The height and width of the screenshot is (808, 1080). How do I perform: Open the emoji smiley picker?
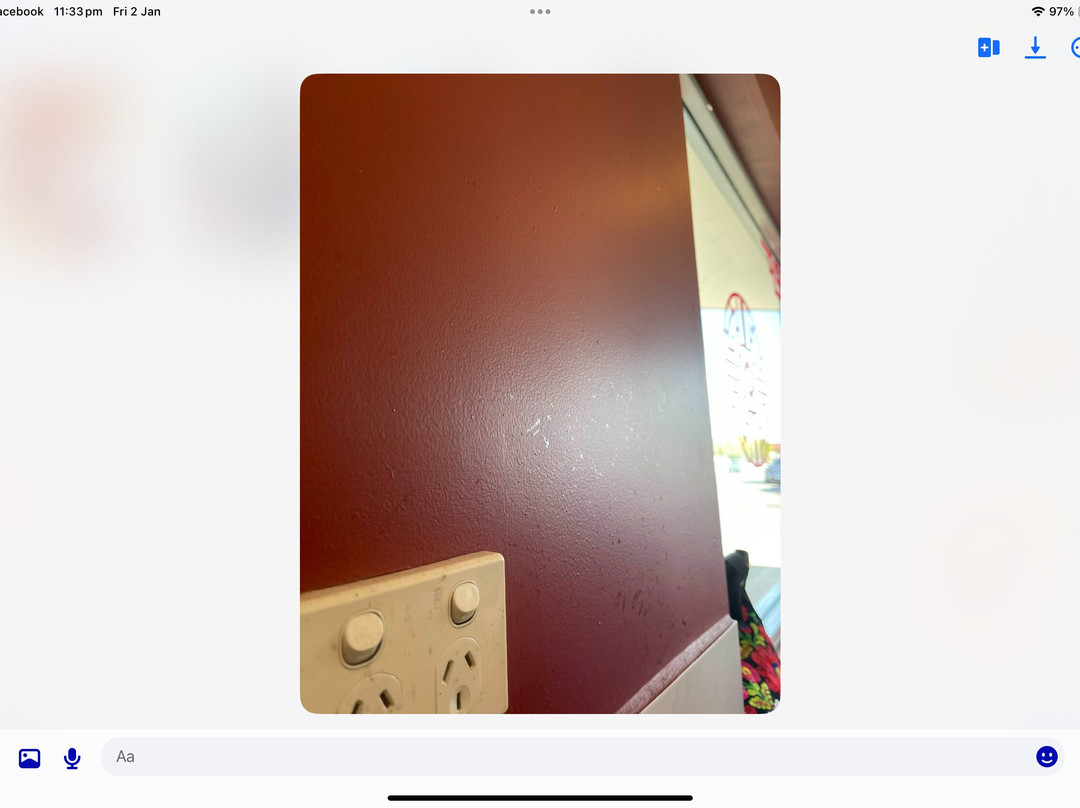point(1046,757)
